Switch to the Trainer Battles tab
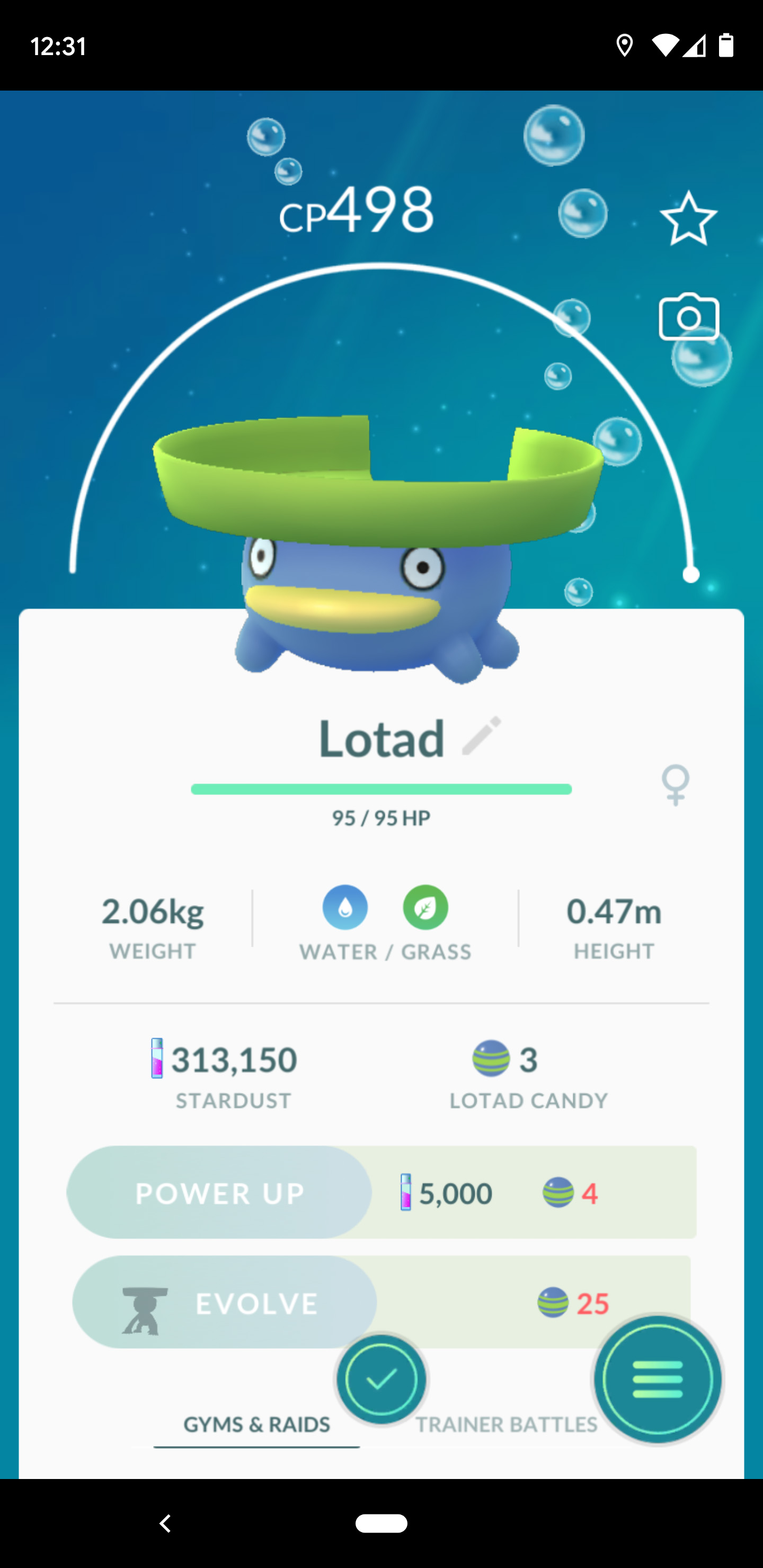The image size is (763, 1568). tap(505, 1425)
